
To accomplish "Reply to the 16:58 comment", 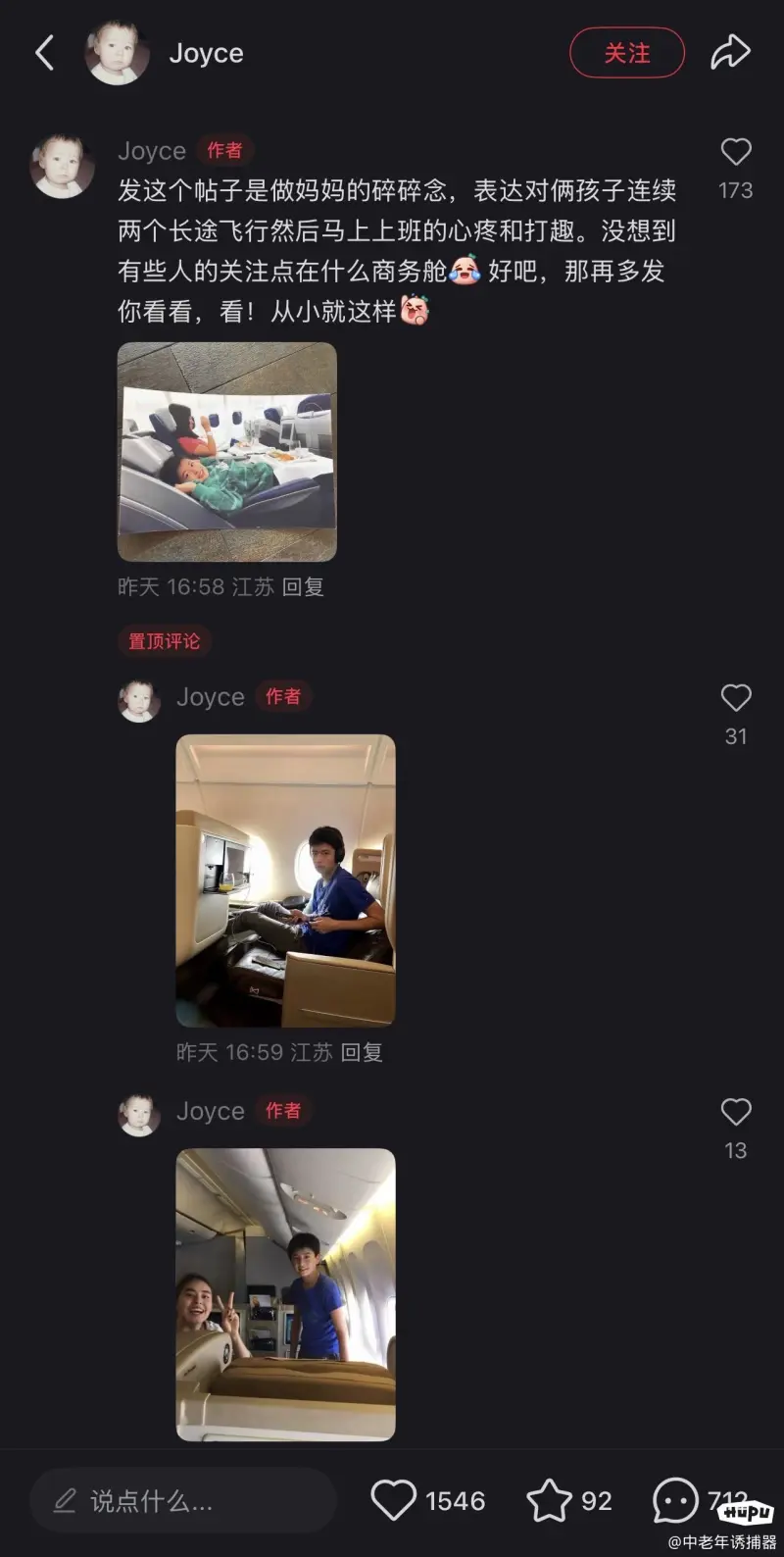I will point(303,587).
